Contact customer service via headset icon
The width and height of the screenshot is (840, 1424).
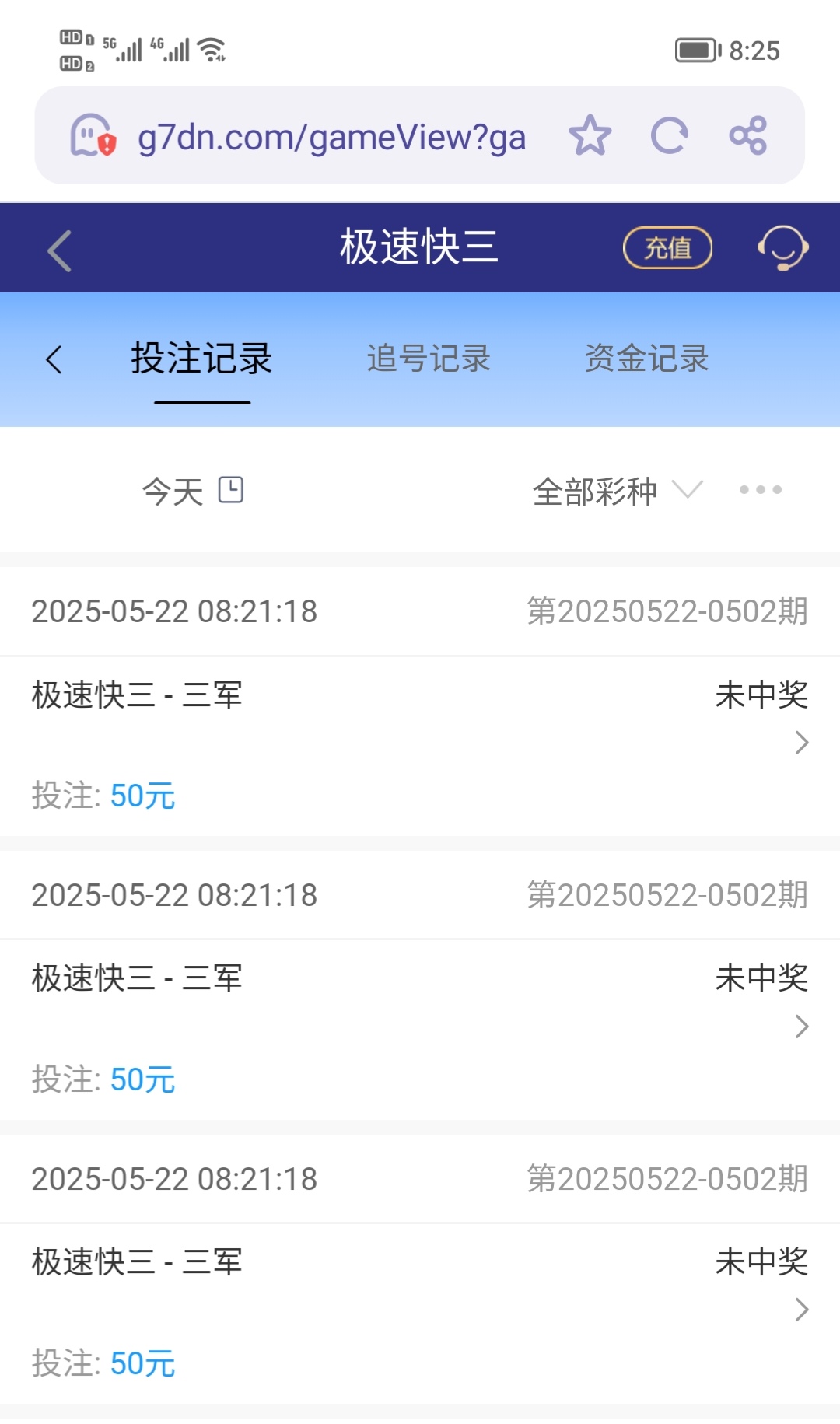[782, 248]
